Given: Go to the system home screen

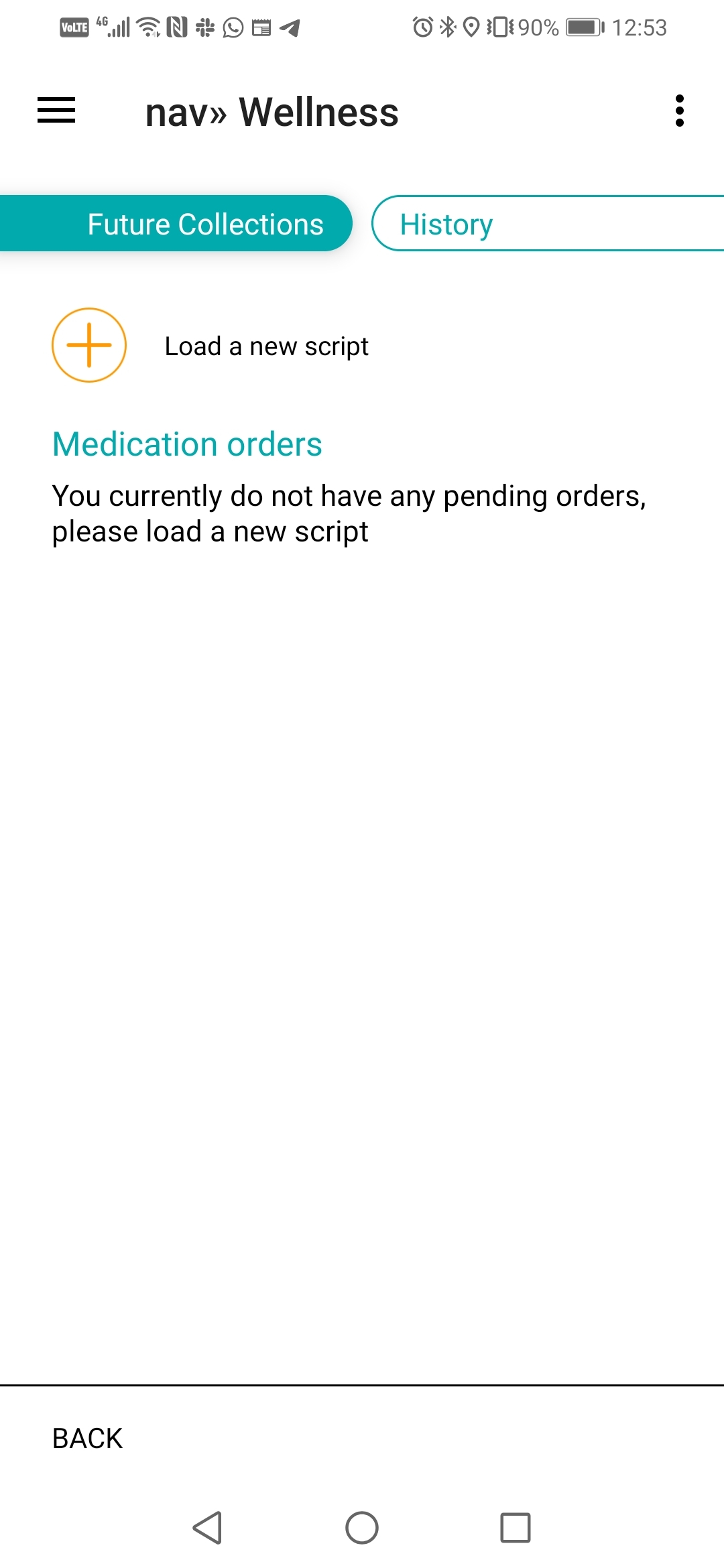Looking at the screenshot, I should [x=362, y=1528].
